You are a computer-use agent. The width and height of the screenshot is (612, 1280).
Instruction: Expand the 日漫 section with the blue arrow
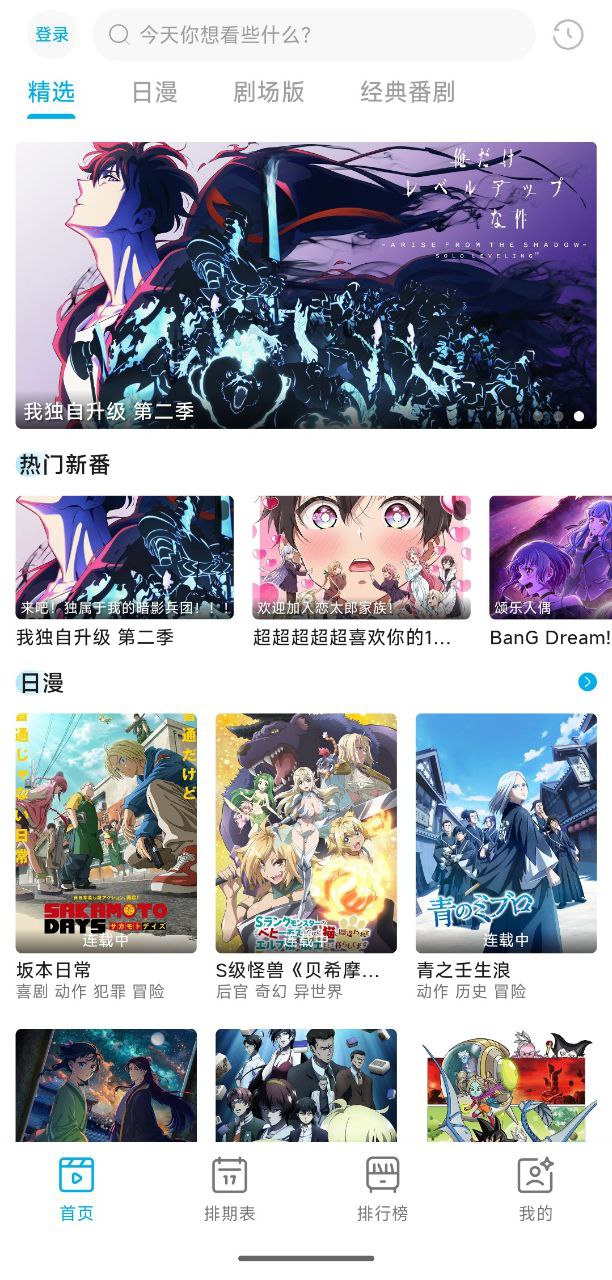(587, 682)
